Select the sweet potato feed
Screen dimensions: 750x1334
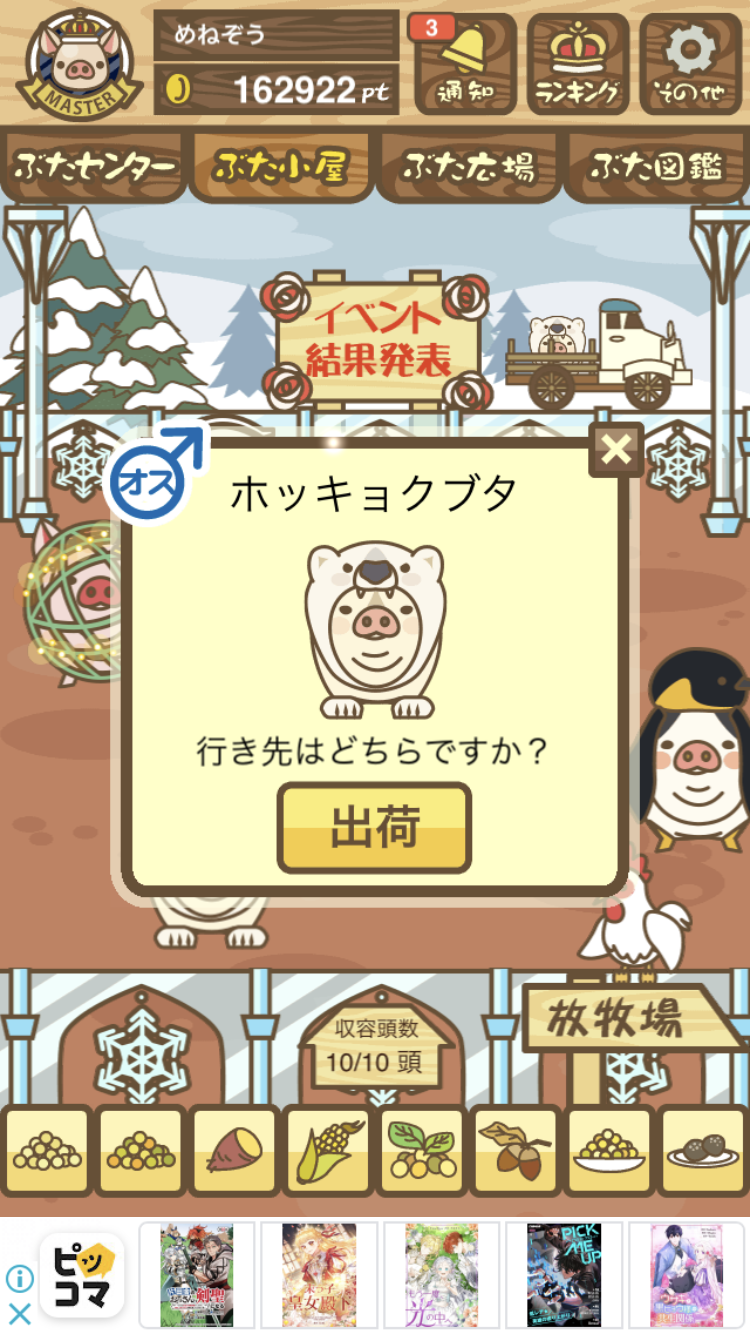(234, 1152)
